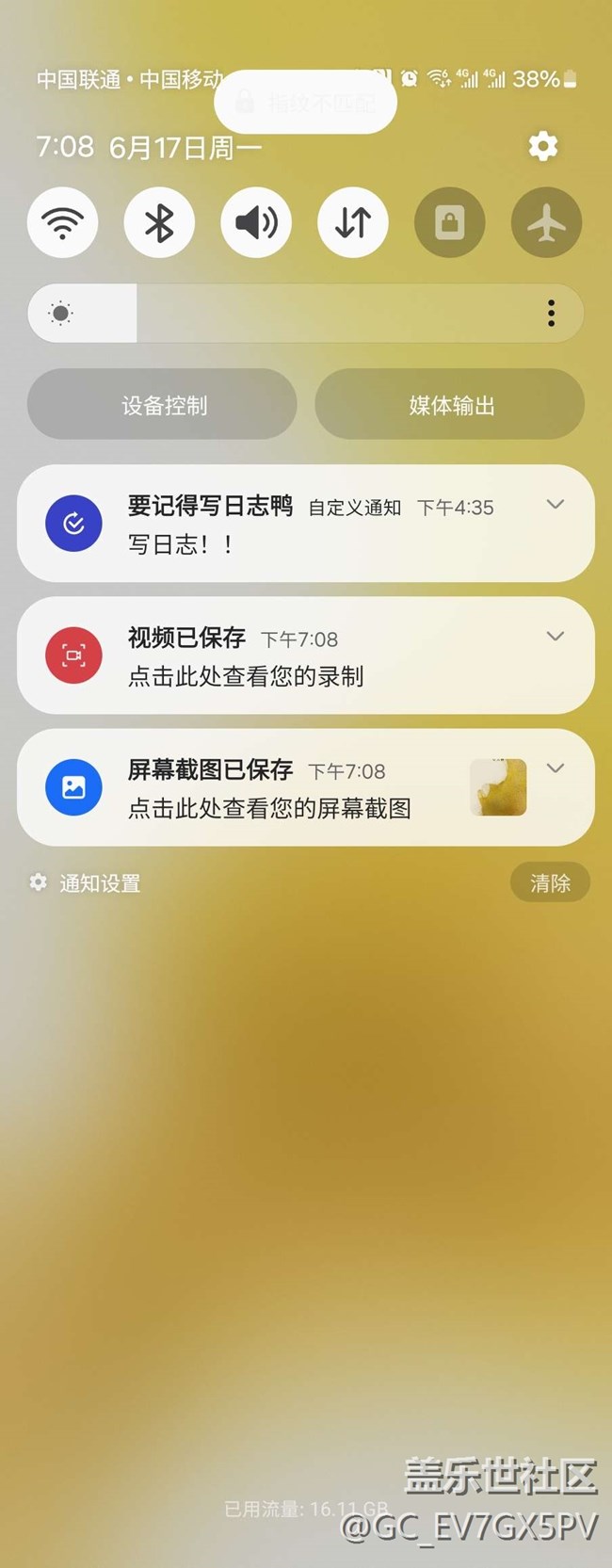612x1568 pixels.
Task: Toggle the sound mode quick setting
Action: tap(256, 223)
